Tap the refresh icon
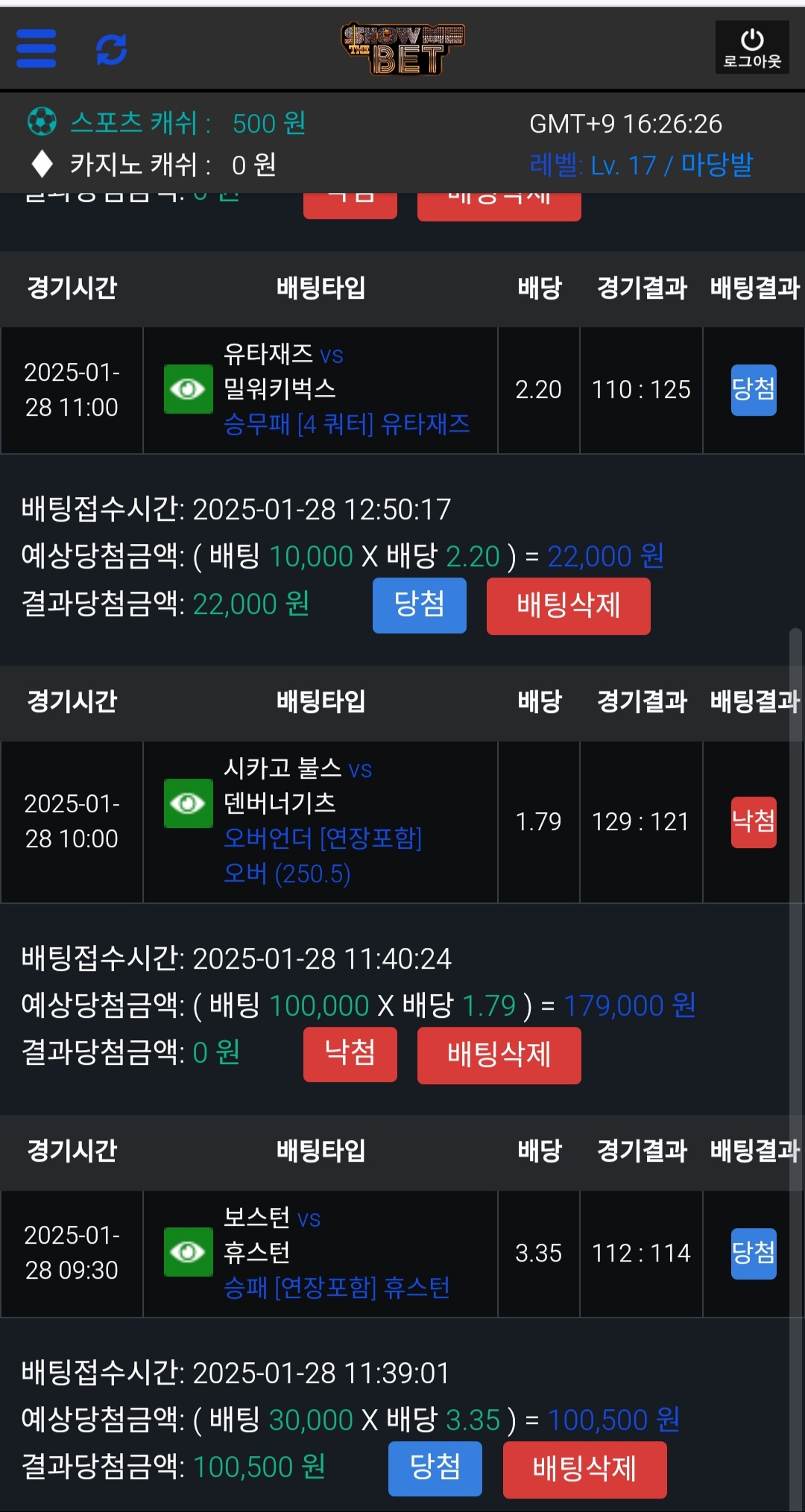805x1512 pixels. tap(111, 50)
